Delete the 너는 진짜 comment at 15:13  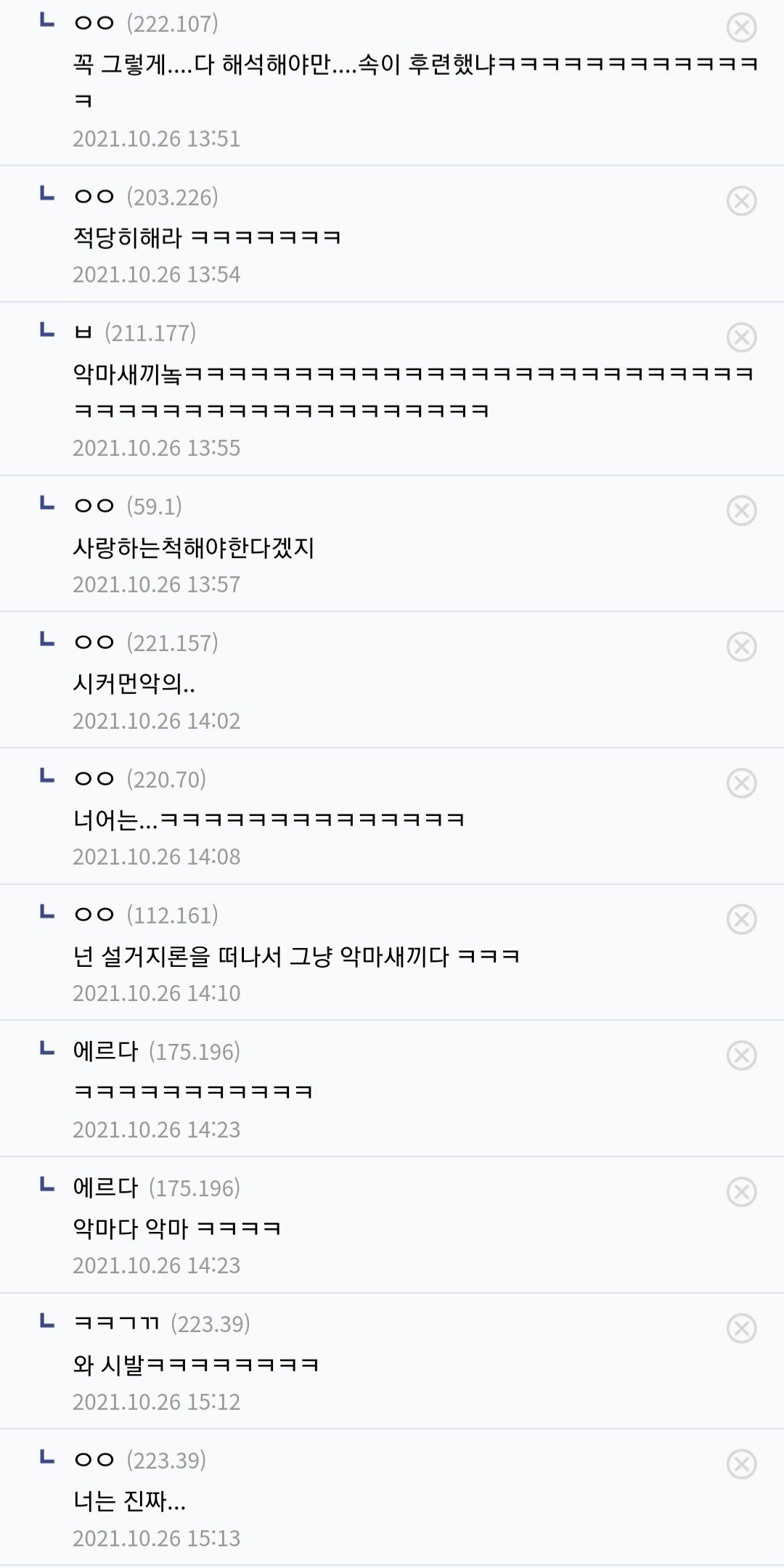[741, 1464]
